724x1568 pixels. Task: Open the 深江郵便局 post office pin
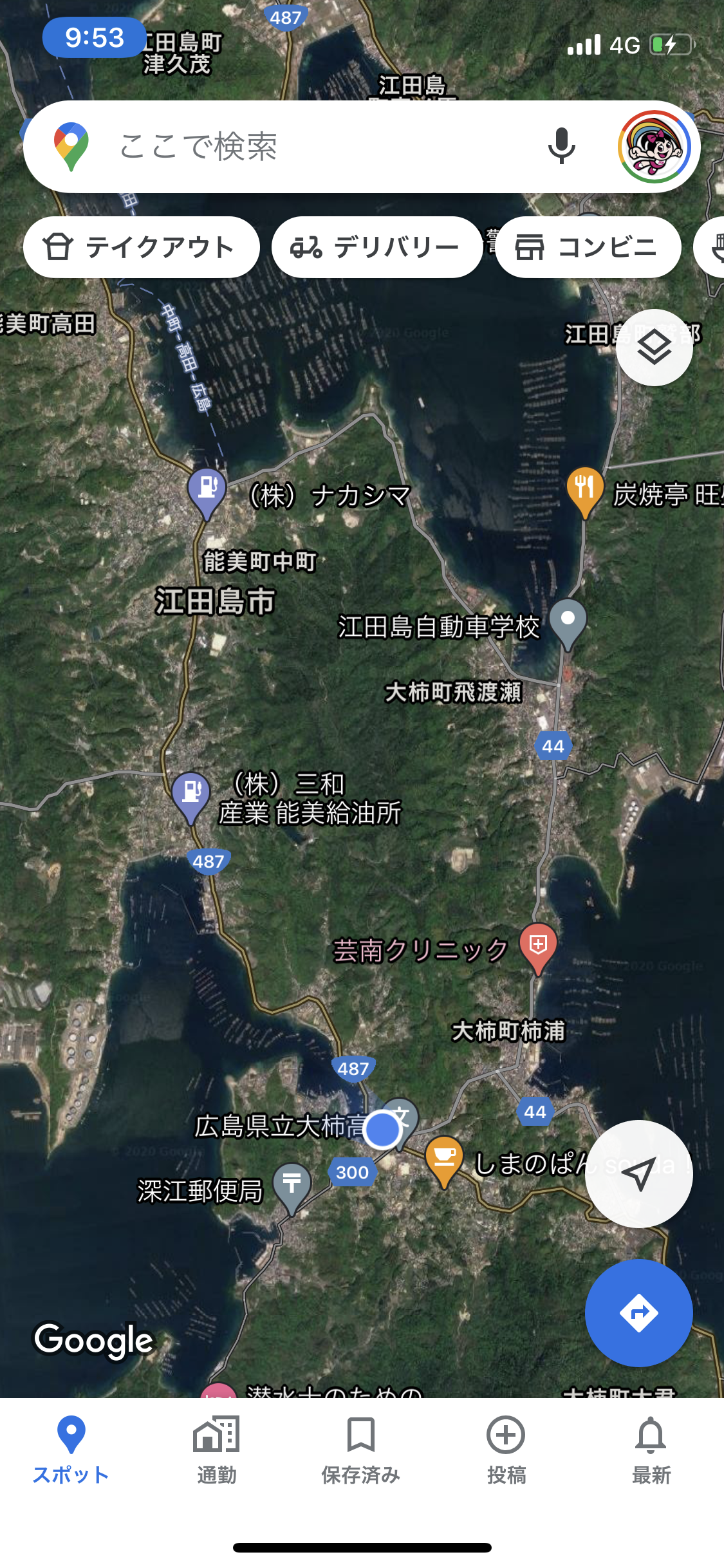pyautogui.click(x=292, y=1184)
